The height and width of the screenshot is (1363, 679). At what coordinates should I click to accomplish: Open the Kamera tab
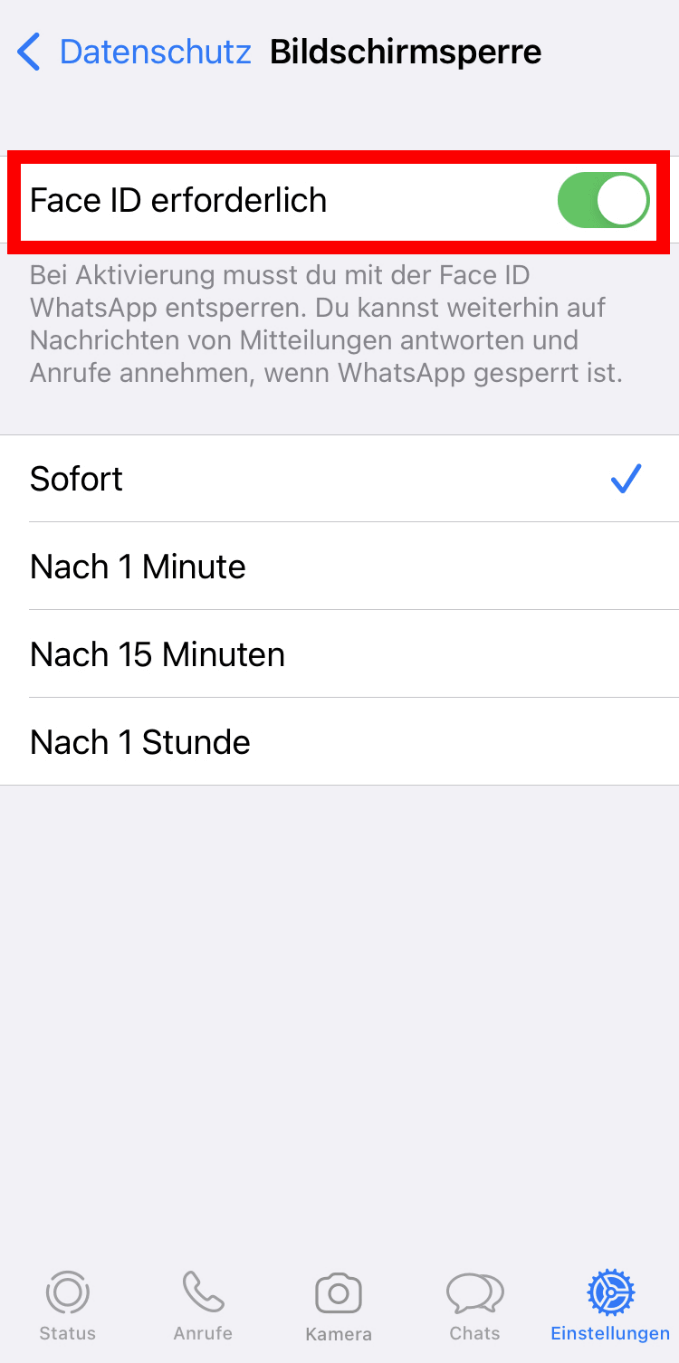click(x=338, y=1305)
